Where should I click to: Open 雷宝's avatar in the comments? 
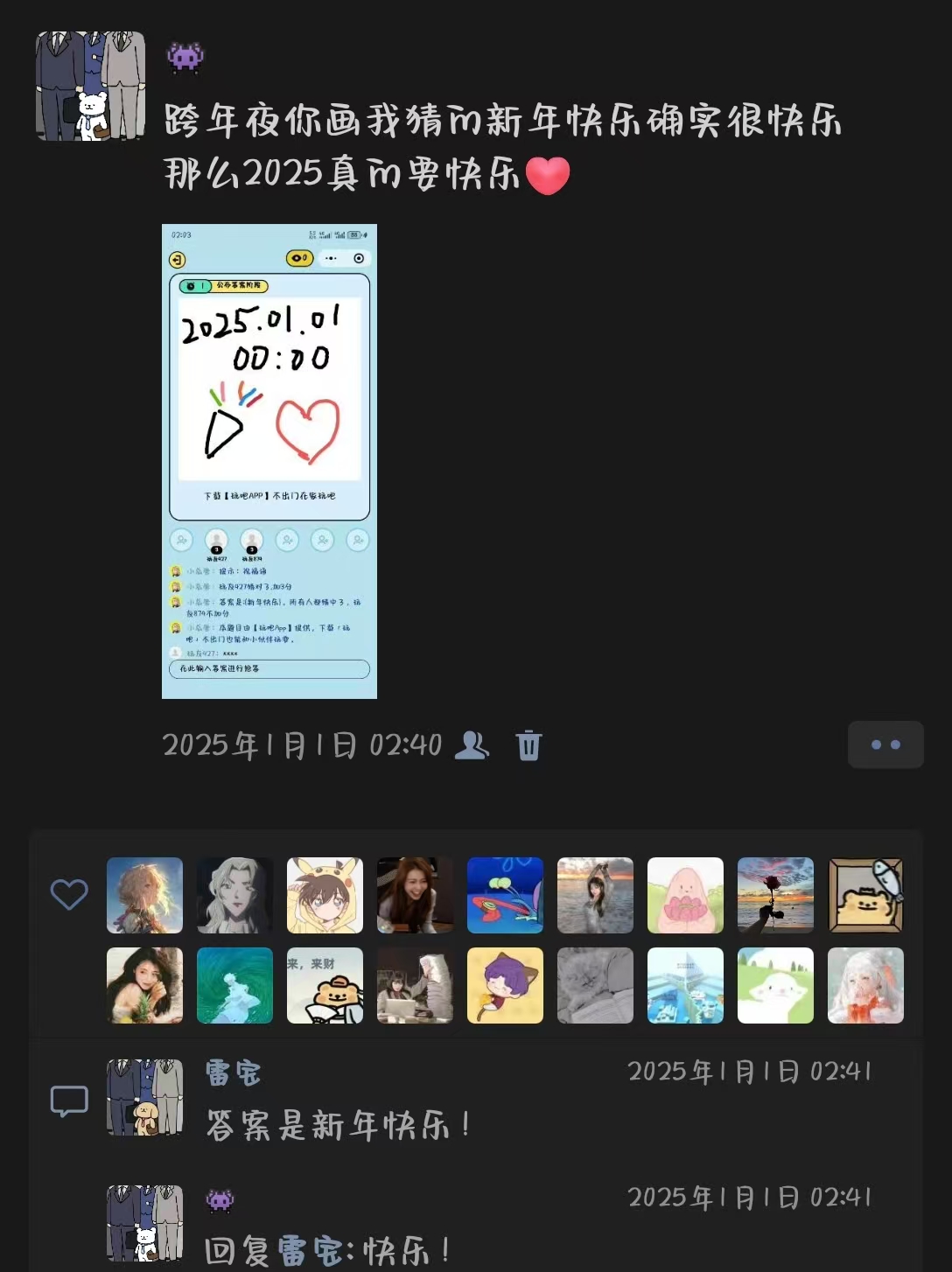point(145,1098)
